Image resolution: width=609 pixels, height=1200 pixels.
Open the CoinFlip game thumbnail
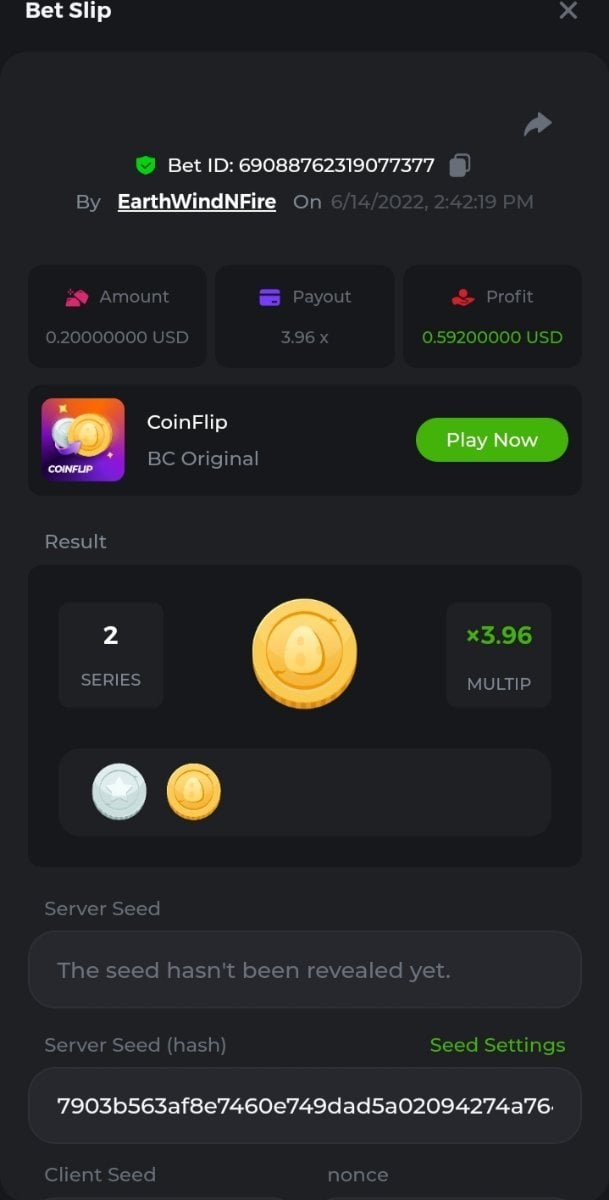[x=83, y=440]
